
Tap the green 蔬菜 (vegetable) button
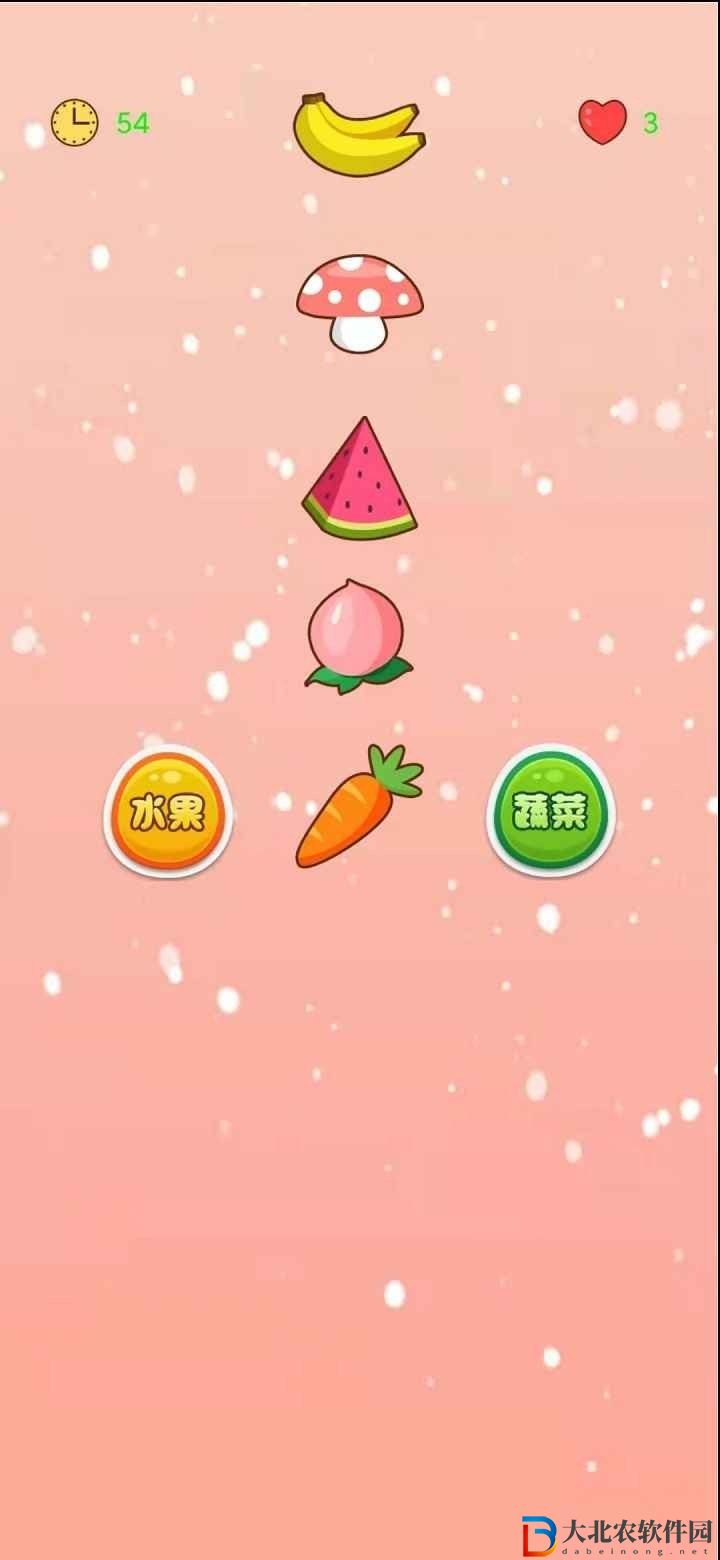pyautogui.click(x=550, y=810)
